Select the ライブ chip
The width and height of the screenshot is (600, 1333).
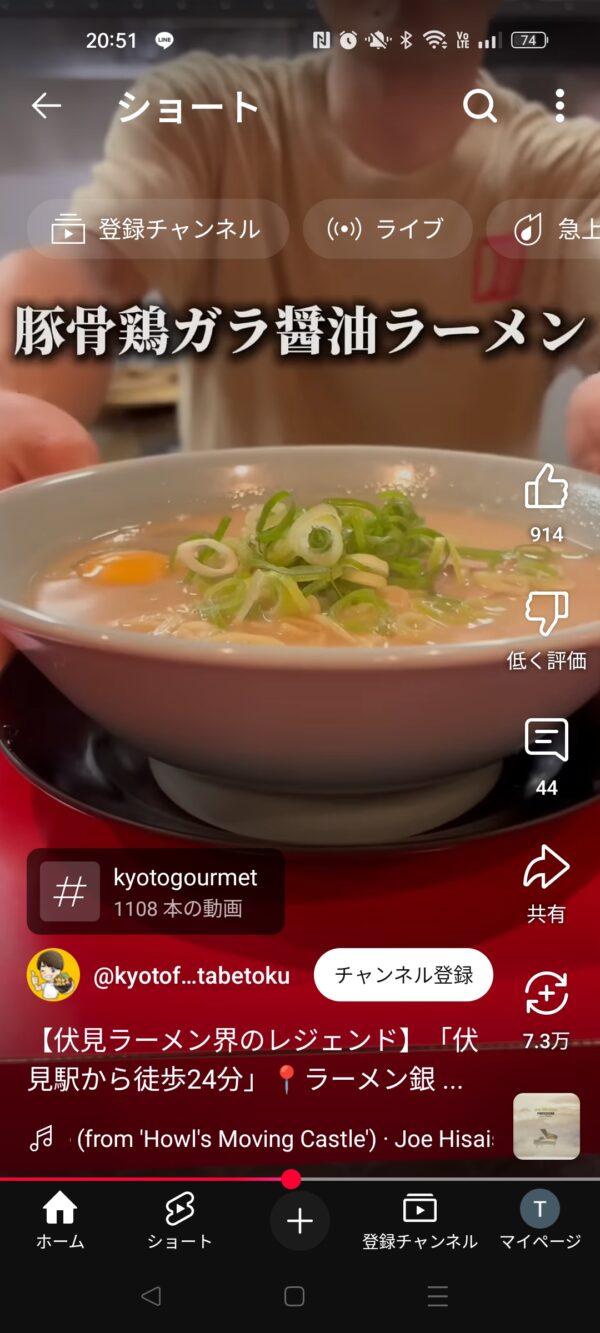387,229
